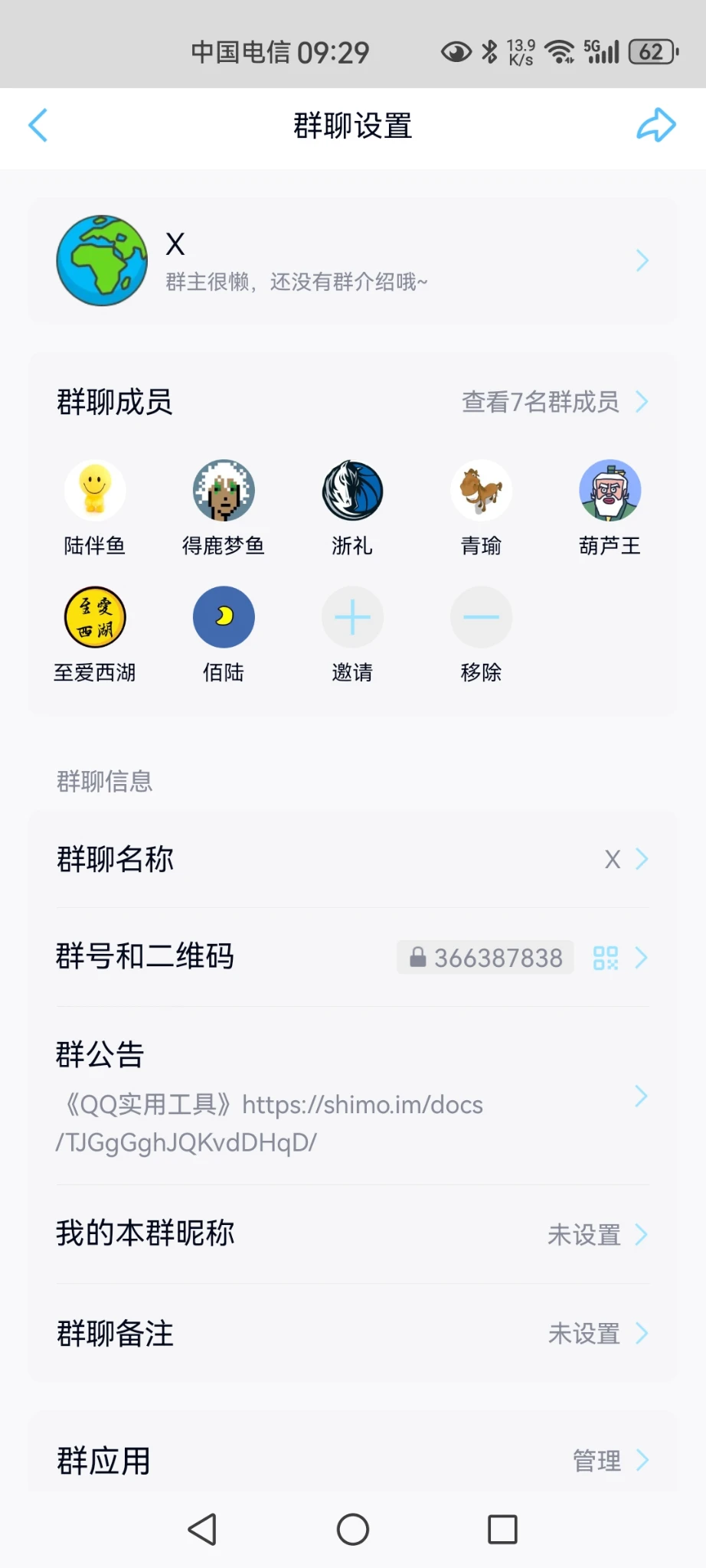Open the 群公告 group announcement

[x=352, y=1096]
